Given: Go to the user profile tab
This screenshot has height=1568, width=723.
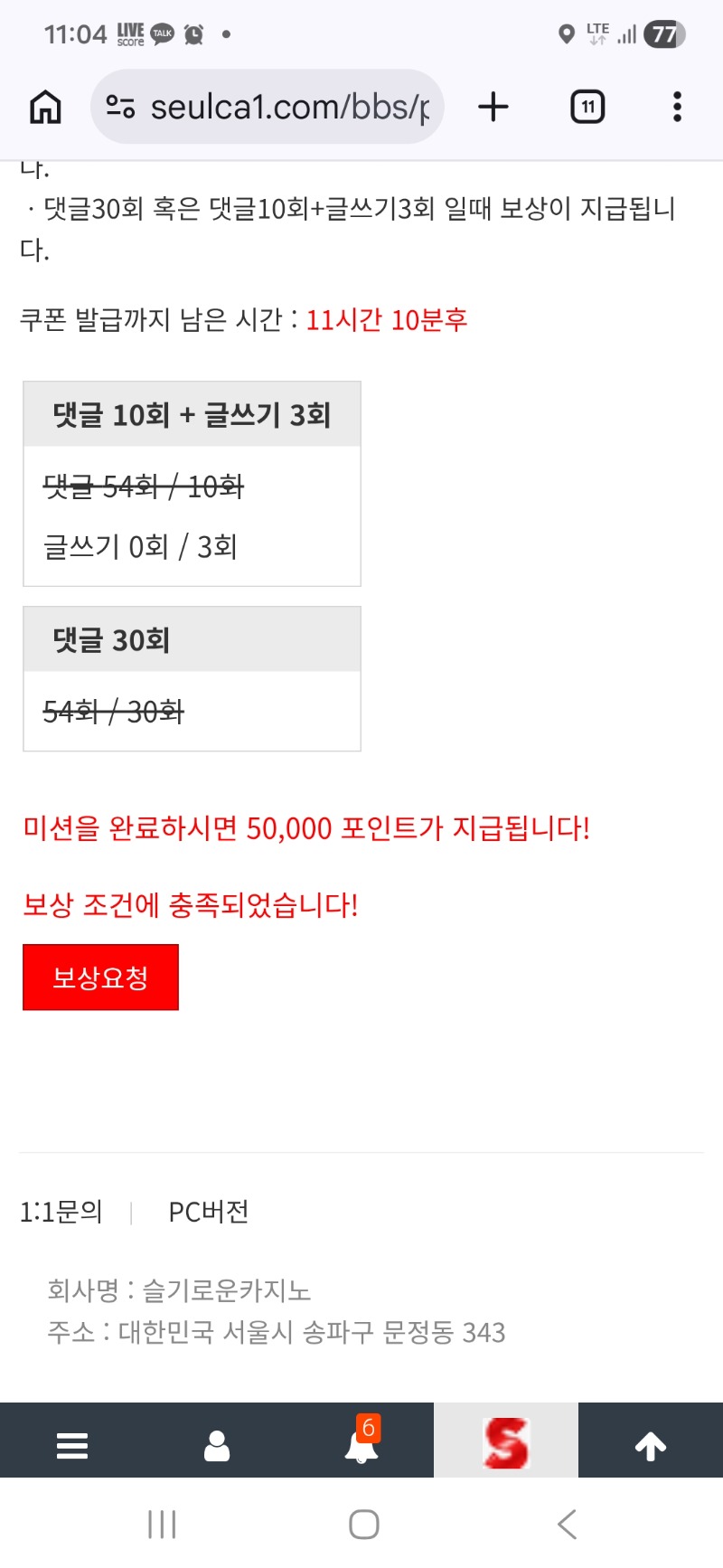Looking at the screenshot, I should [217, 1445].
